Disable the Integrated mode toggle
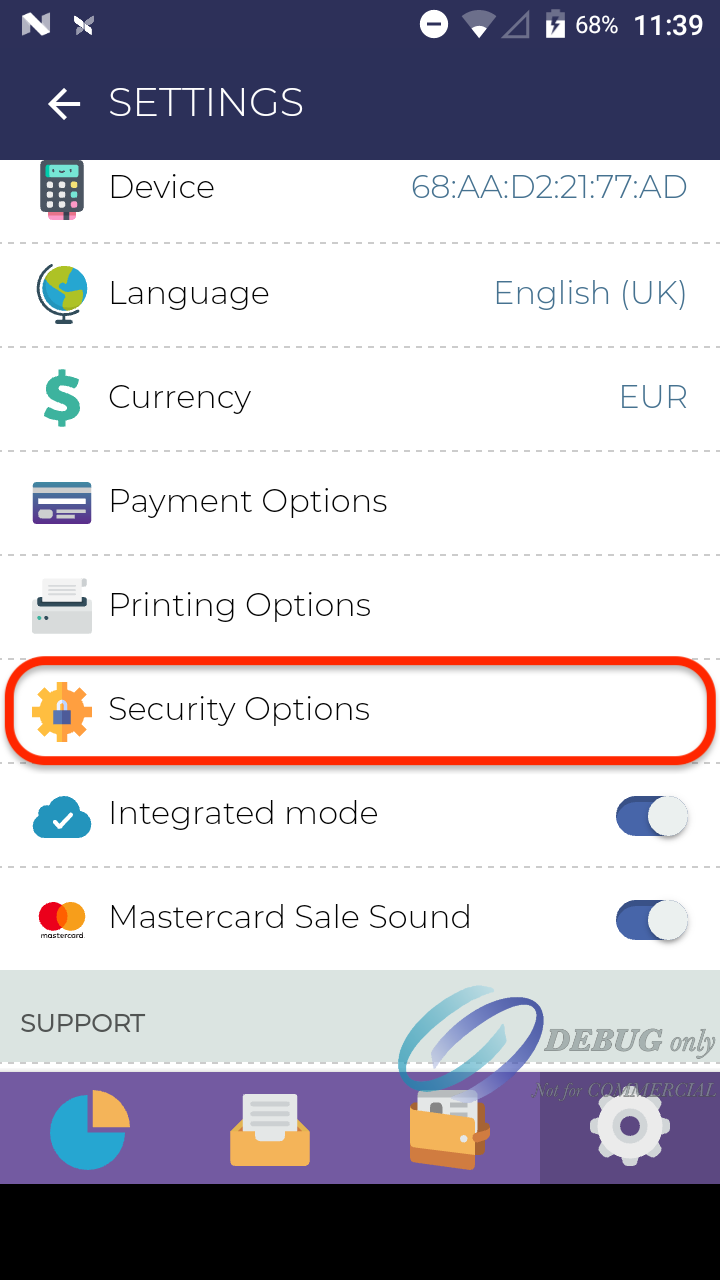This screenshot has width=720, height=1280. point(651,816)
